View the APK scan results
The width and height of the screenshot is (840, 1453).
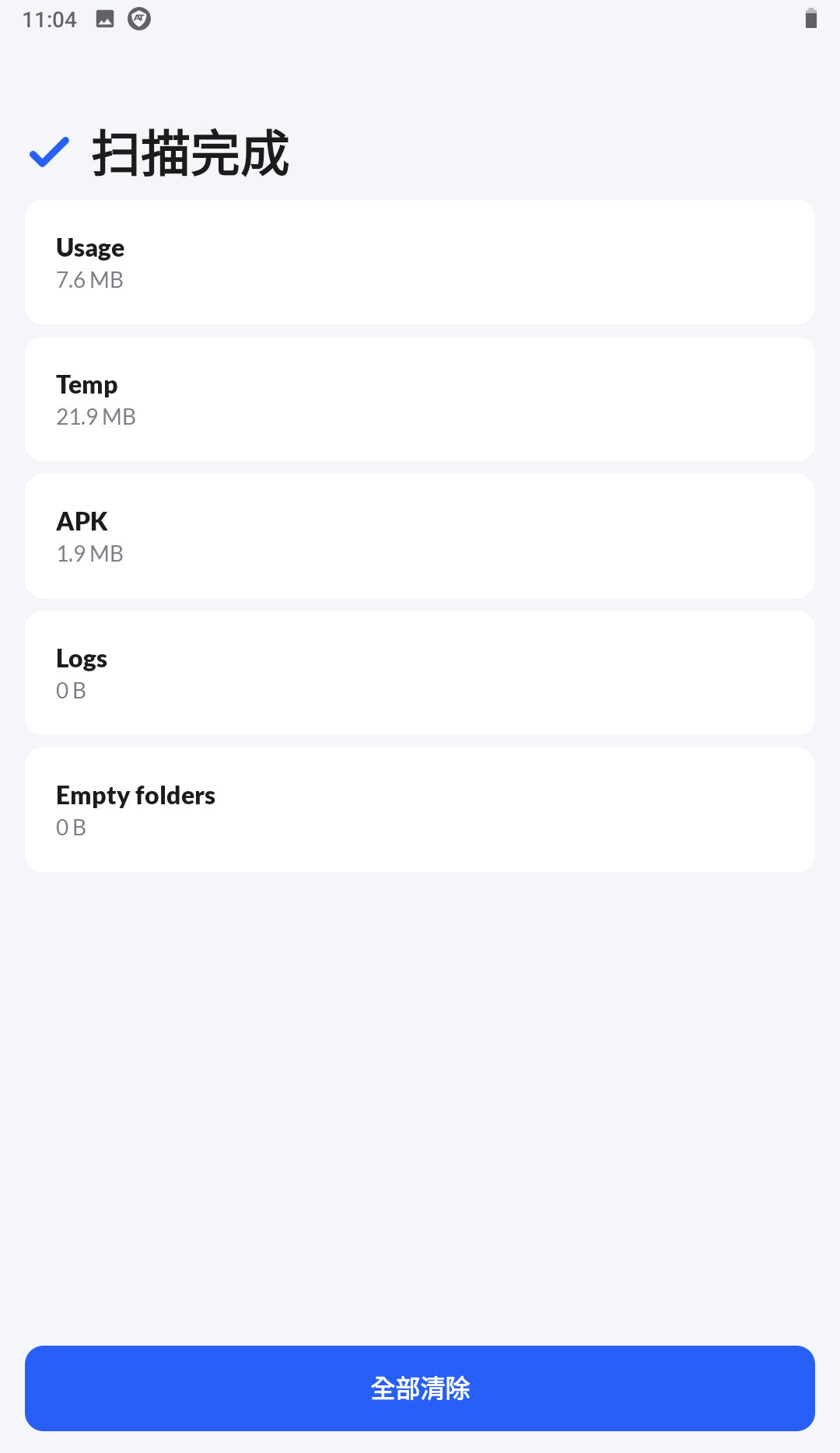[x=420, y=536]
